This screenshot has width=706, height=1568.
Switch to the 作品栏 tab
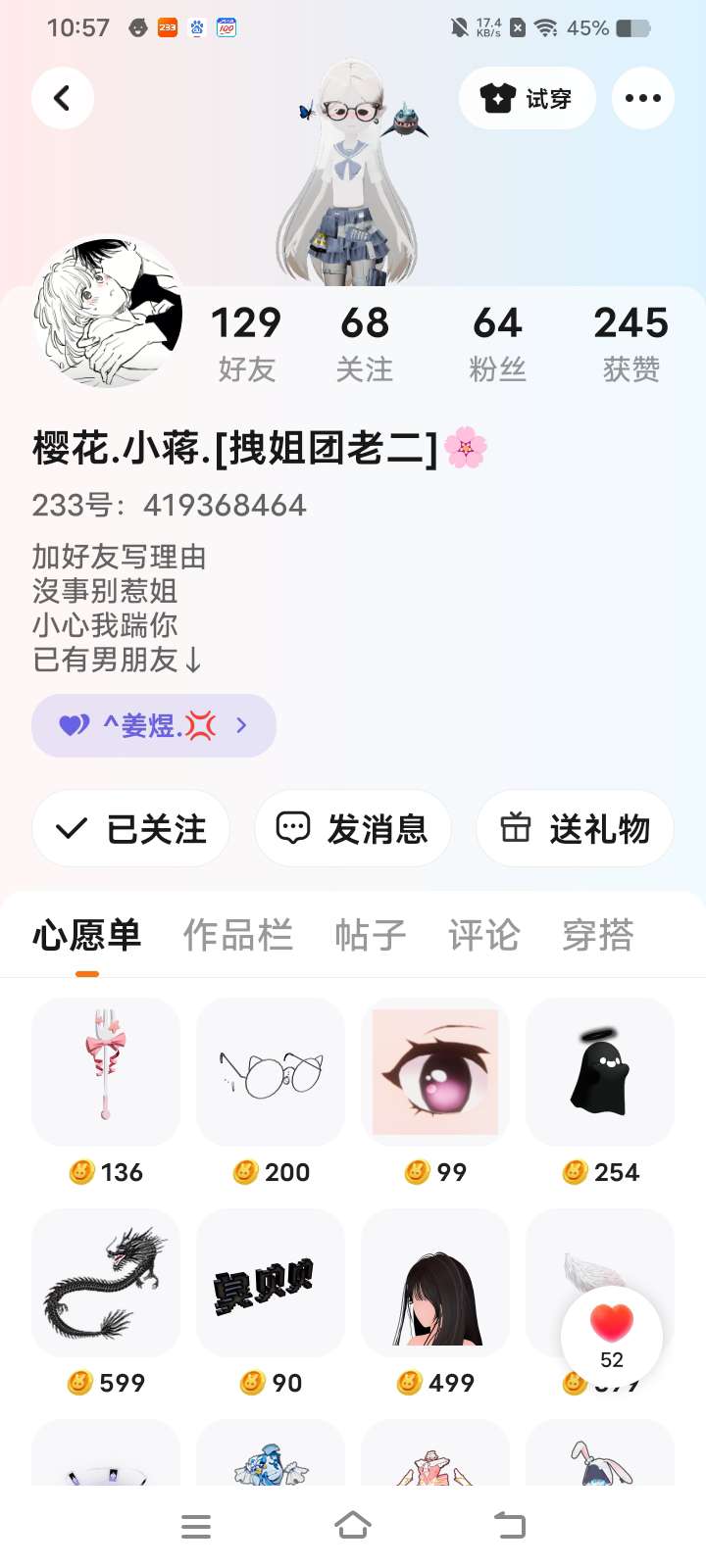click(x=238, y=935)
